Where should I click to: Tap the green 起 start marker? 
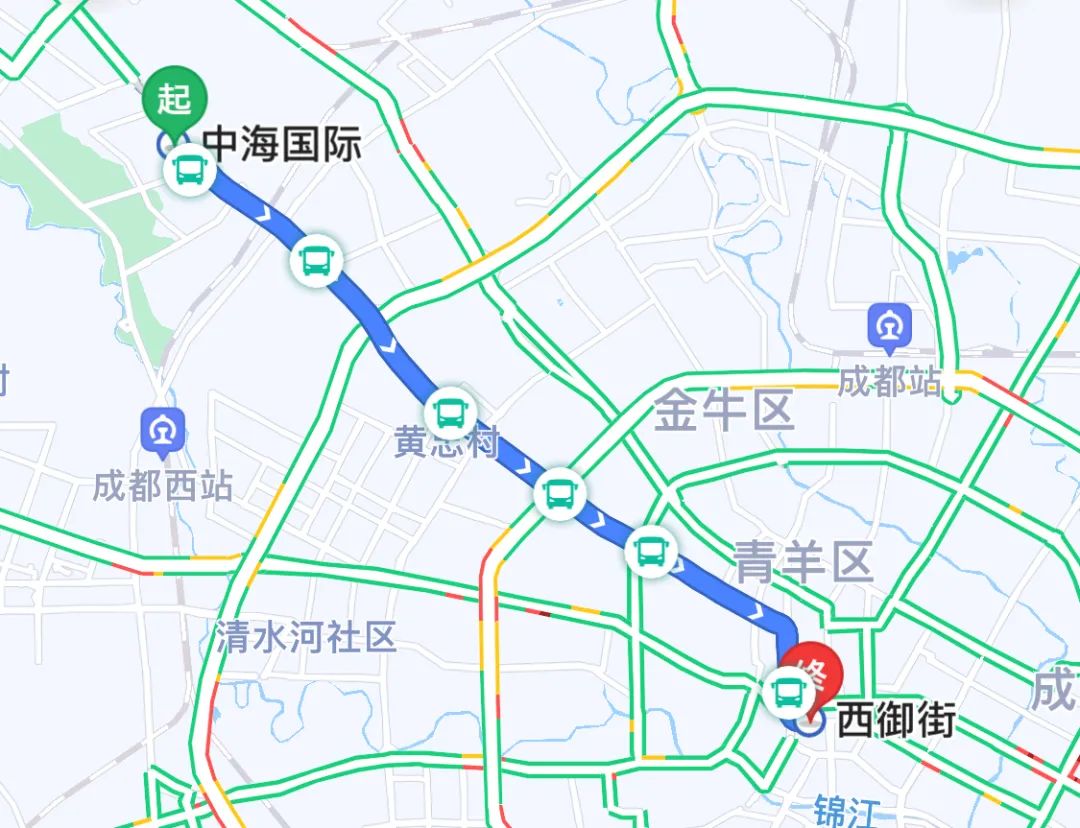coord(175,99)
